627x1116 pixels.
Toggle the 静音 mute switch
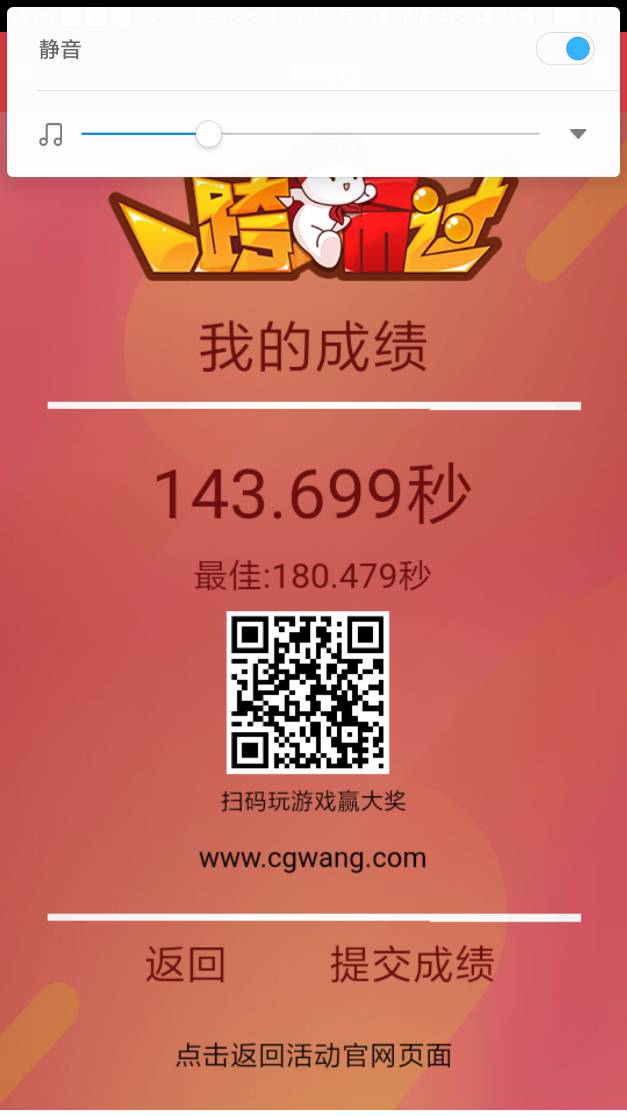coord(565,49)
